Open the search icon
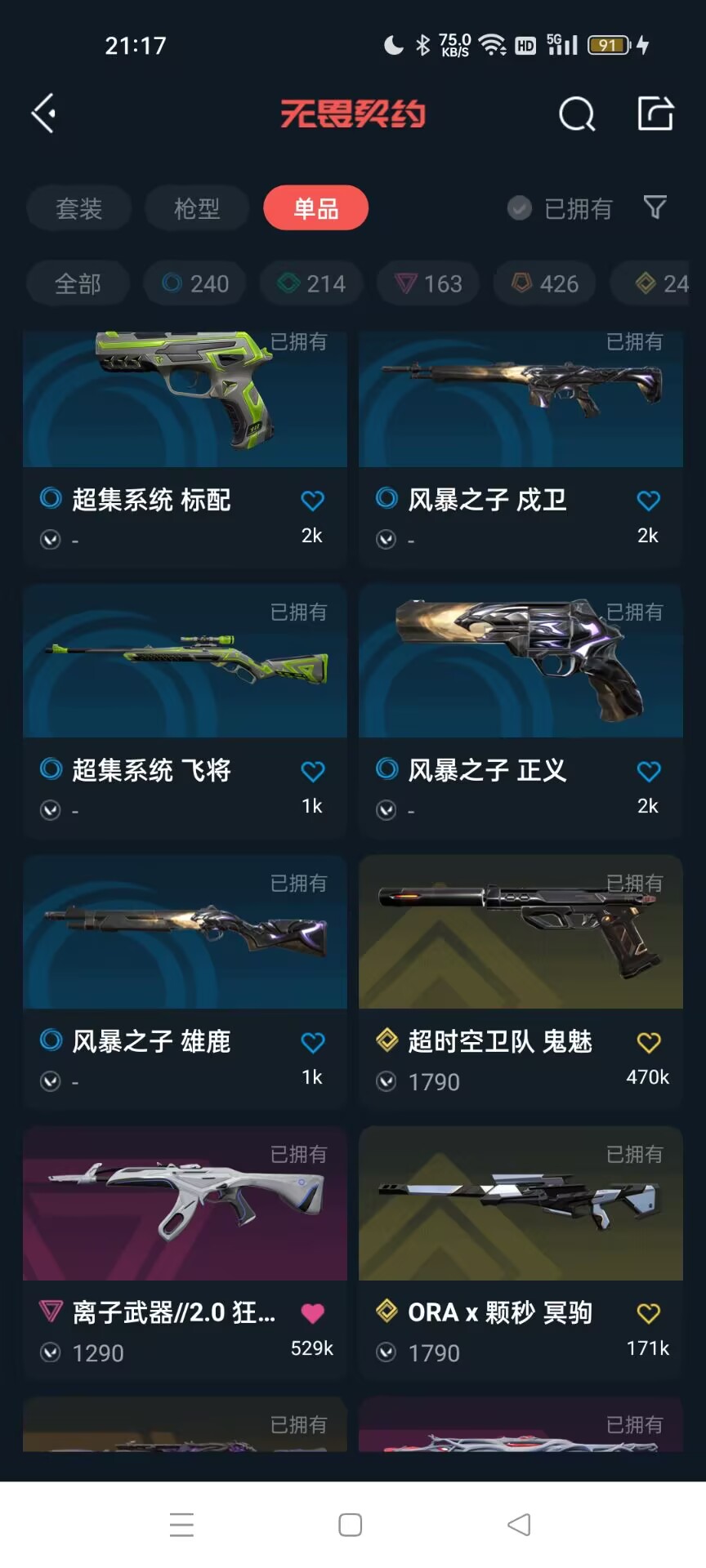The width and height of the screenshot is (706, 1568). click(577, 114)
